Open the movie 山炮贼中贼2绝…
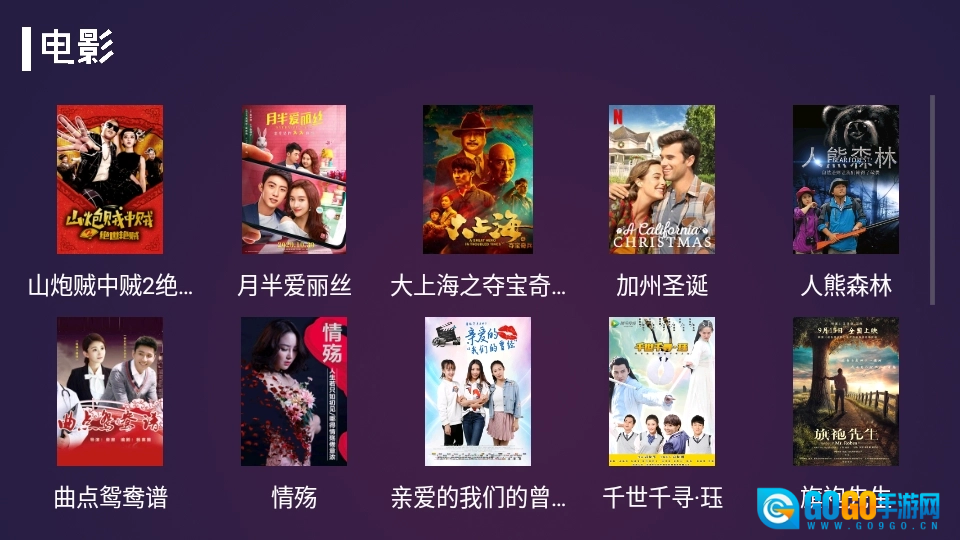Viewport: 960px width, 540px height. pyautogui.click(x=110, y=180)
